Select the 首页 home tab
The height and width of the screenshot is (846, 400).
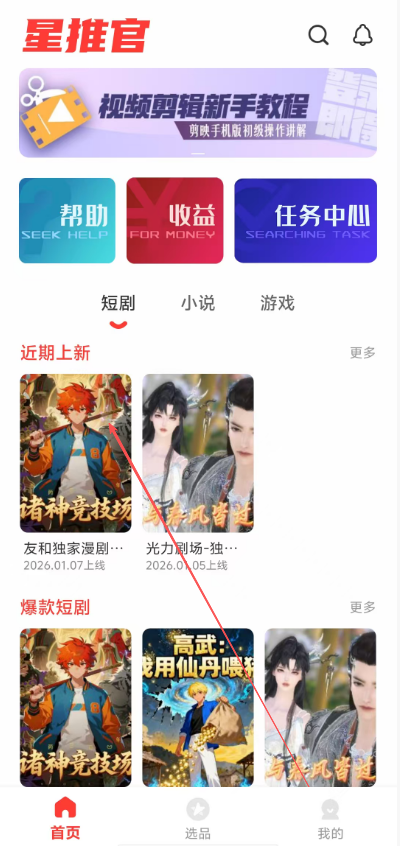[x=65, y=818]
